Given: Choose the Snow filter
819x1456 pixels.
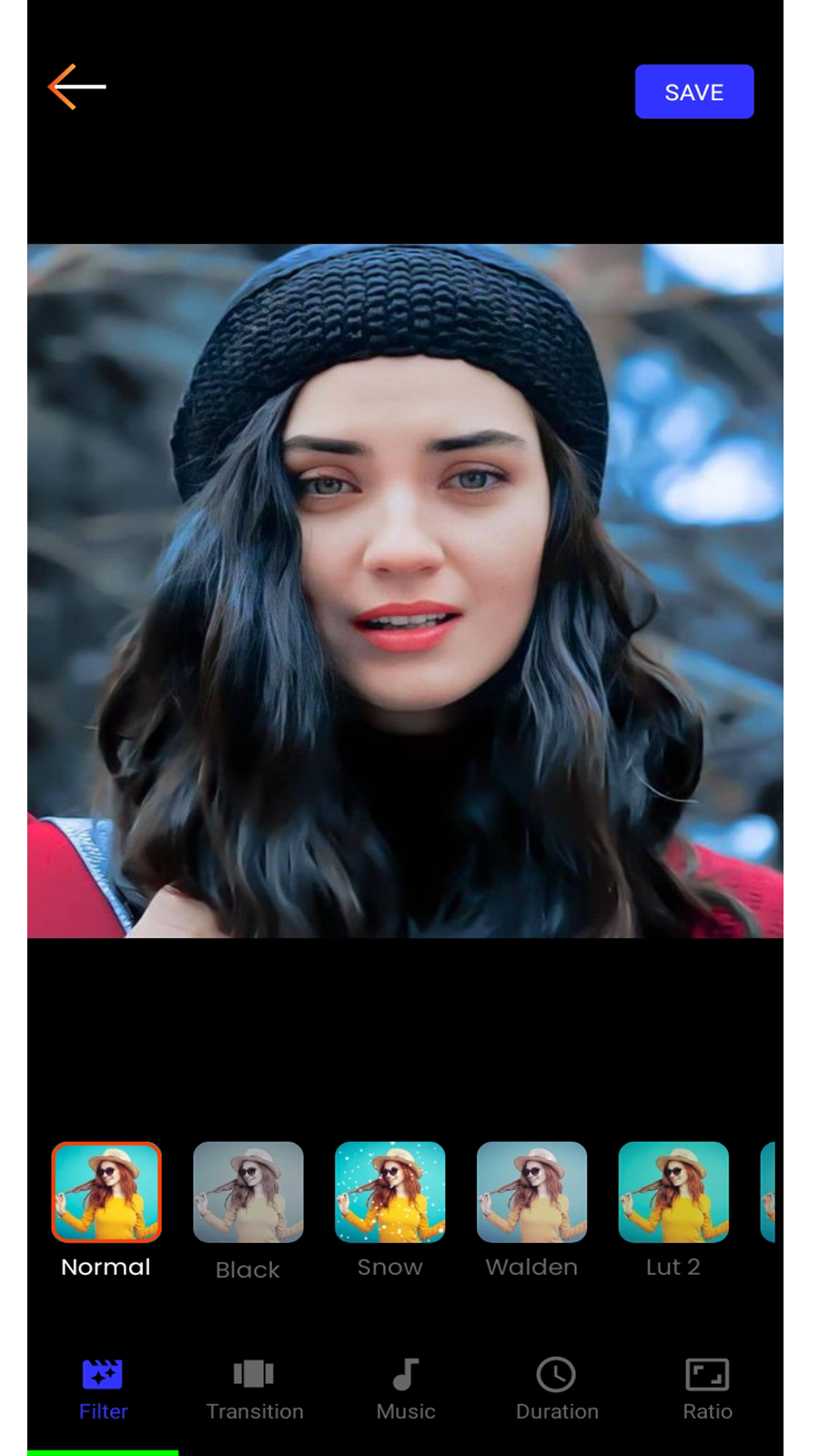Looking at the screenshot, I should [389, 1192].
